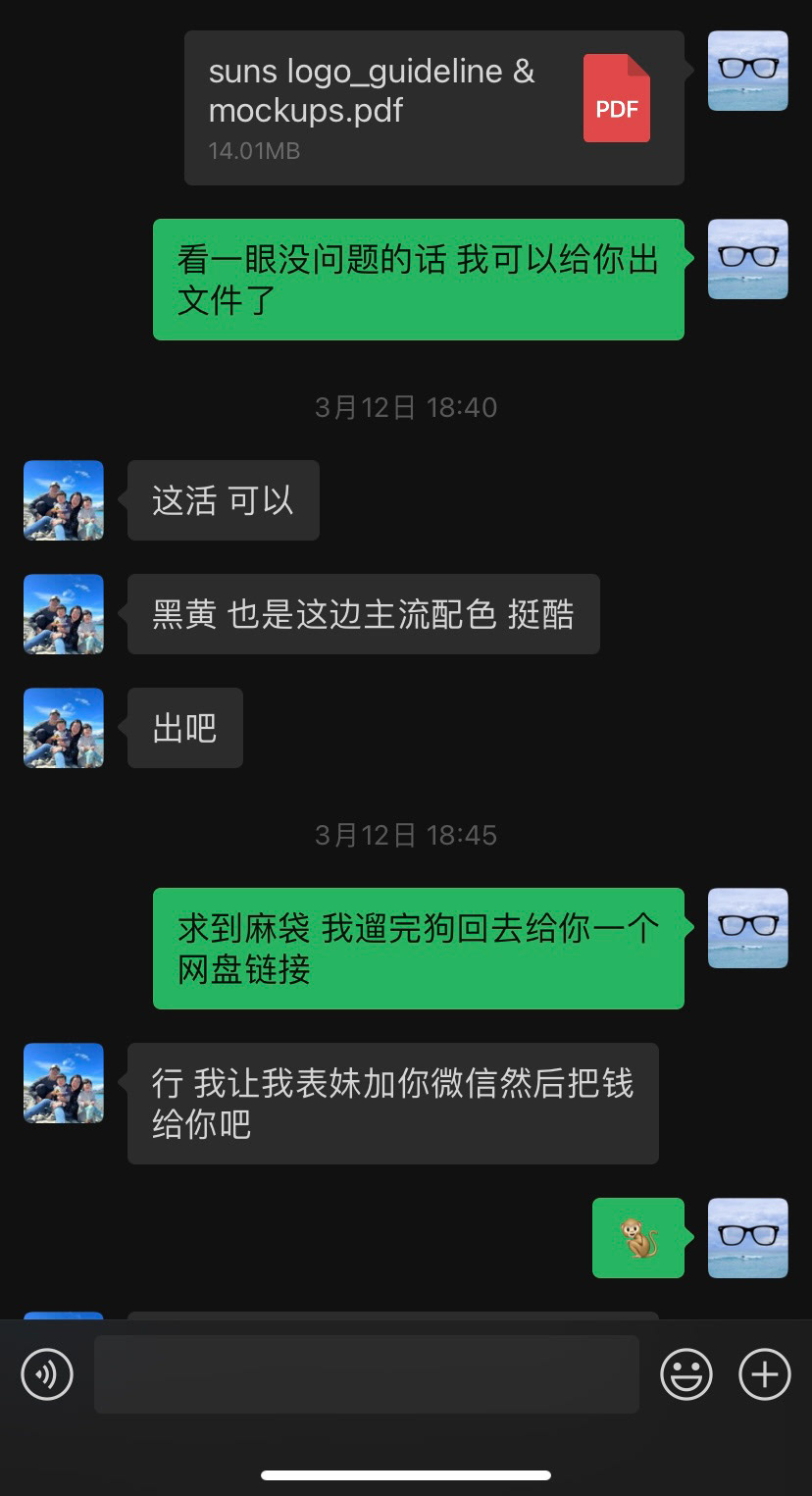Open the plus attachments menu

764,1373
